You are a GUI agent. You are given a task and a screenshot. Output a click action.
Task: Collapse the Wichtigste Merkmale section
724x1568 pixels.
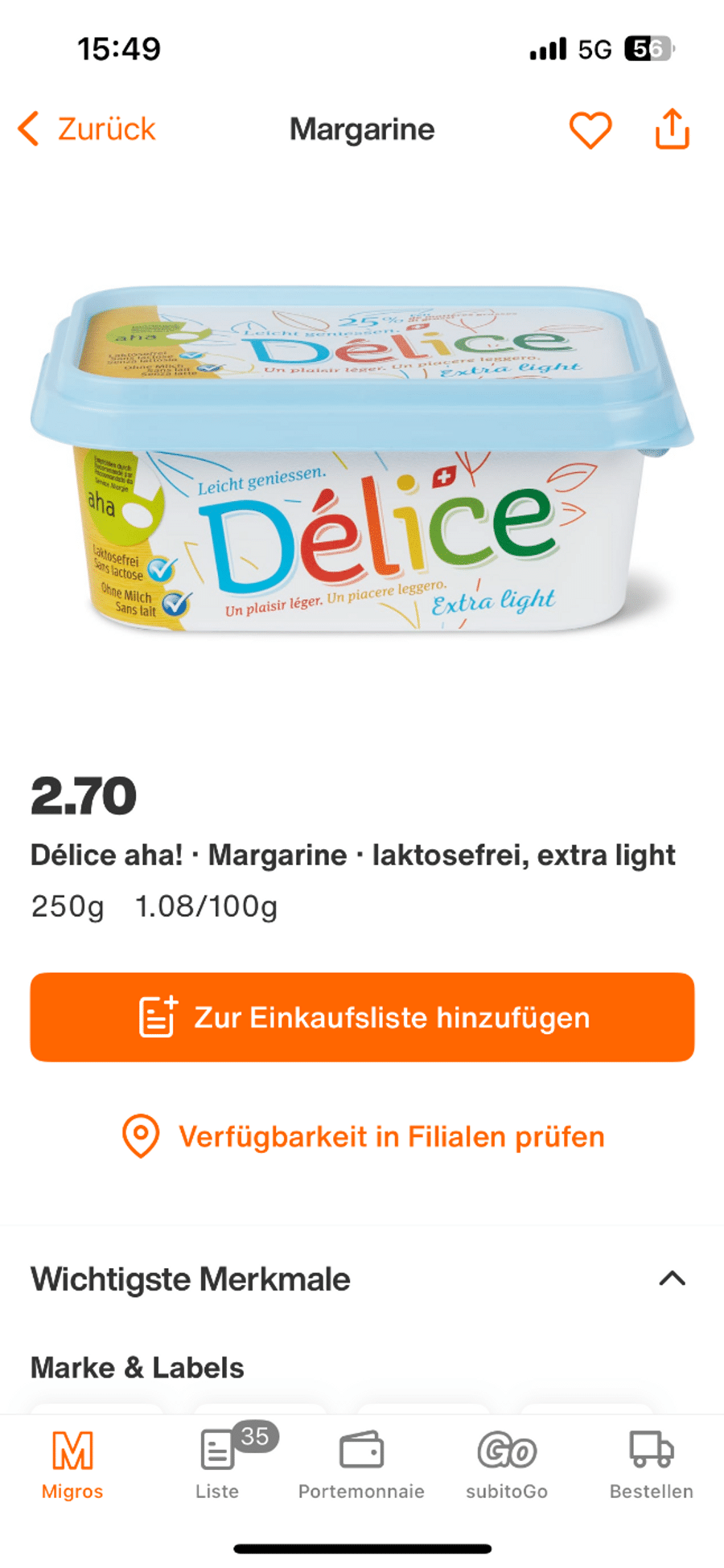click(x=672, y=1279)
